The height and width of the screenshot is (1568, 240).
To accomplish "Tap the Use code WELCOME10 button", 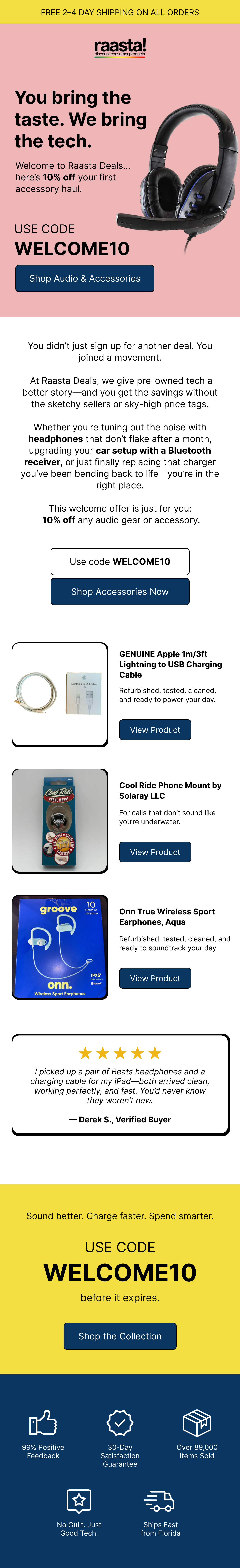I will pyautogui.click(x=120, y=561).
